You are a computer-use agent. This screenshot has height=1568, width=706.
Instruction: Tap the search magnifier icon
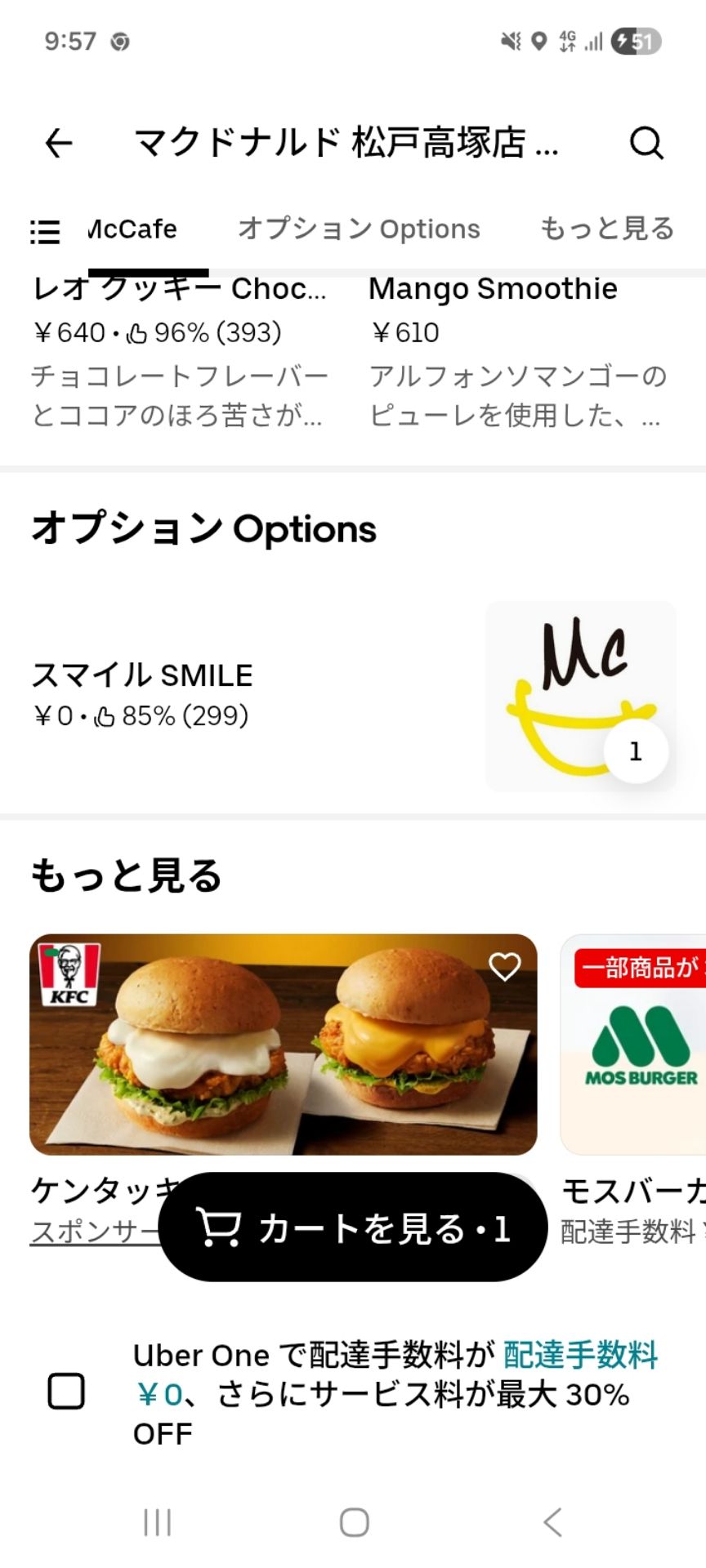coord(646,144)
